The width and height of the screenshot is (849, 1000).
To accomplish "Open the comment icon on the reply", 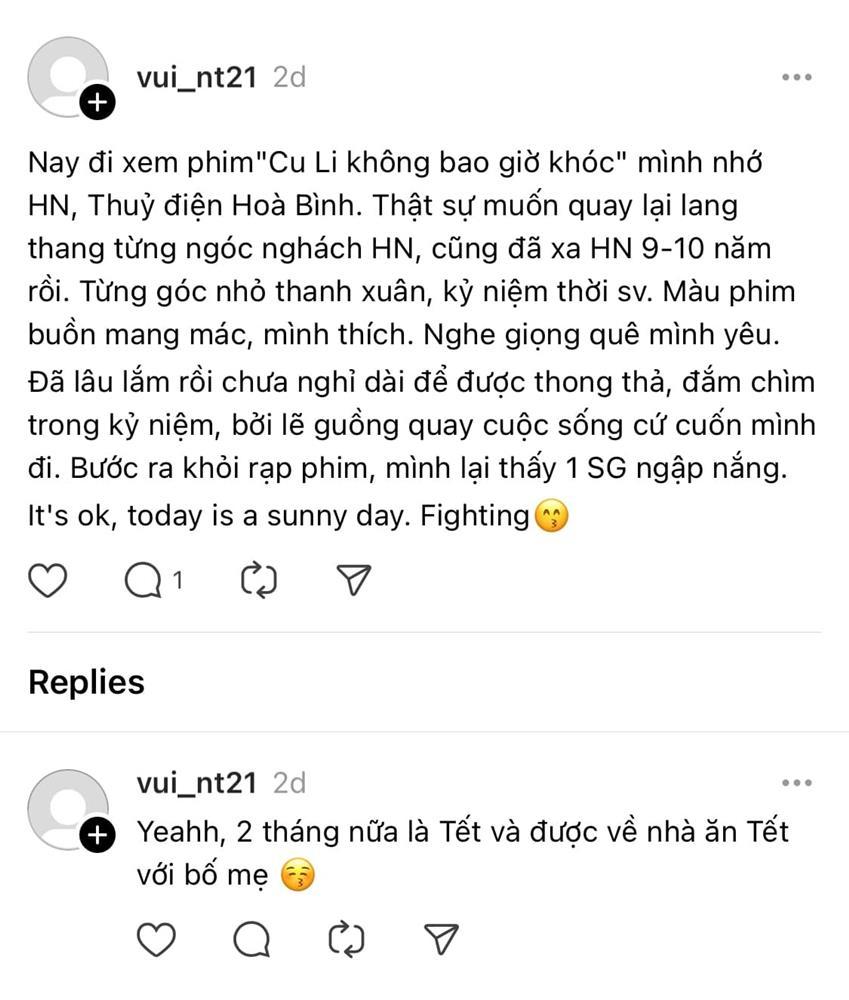I will [250, 940].
